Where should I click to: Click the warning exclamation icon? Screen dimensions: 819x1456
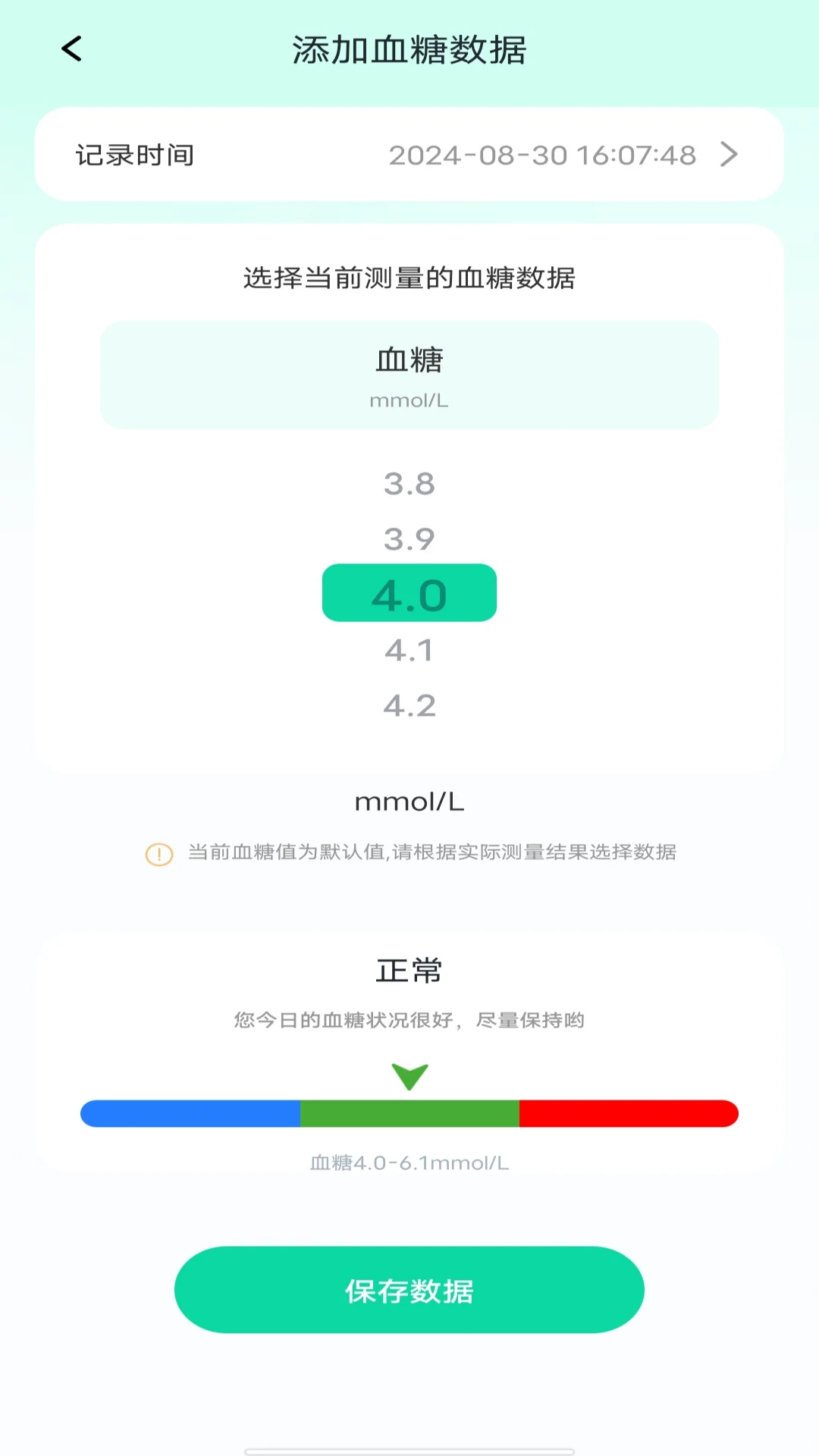click(x=158, y=853)
